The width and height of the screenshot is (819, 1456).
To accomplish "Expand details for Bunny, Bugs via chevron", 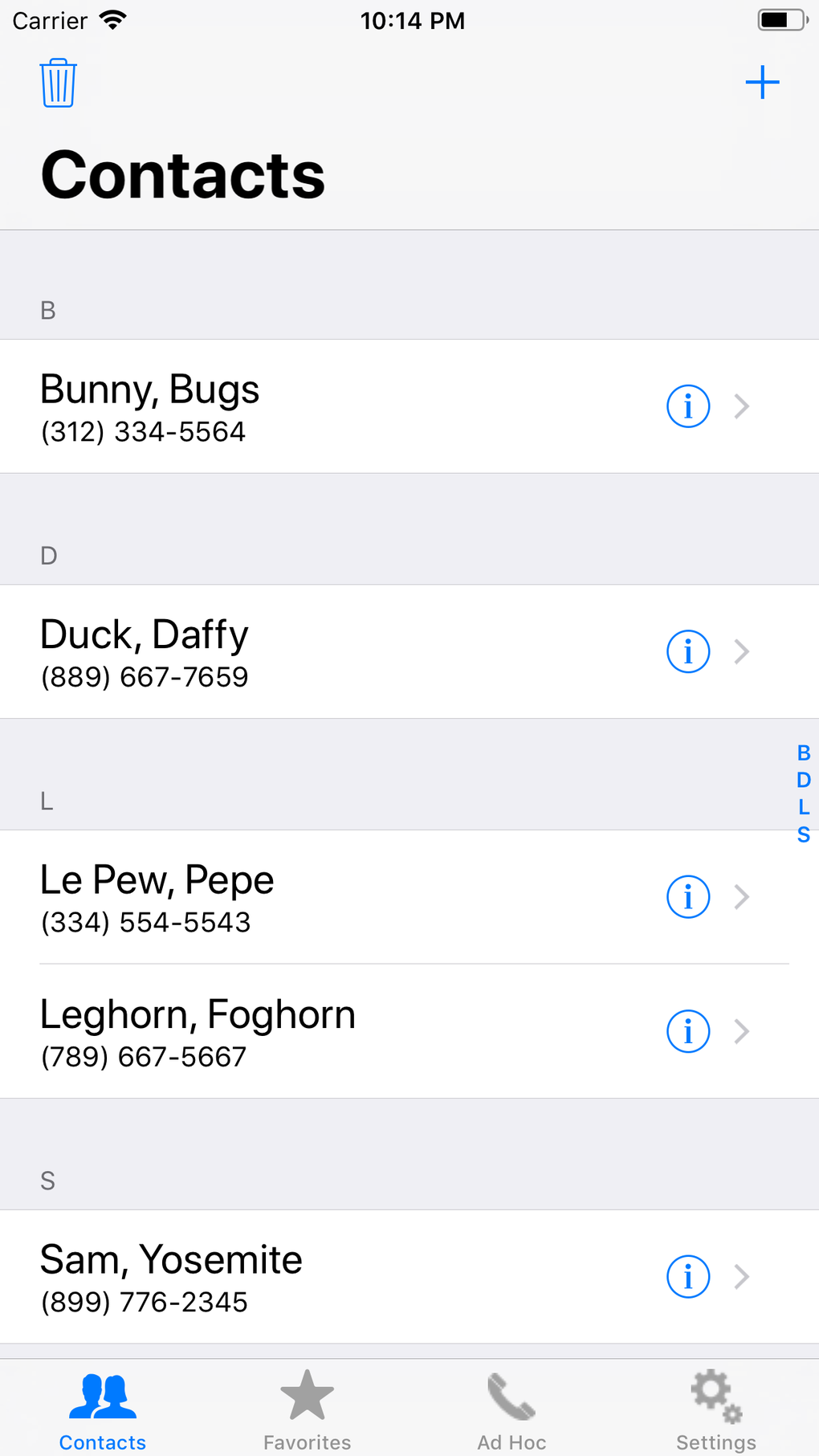I will tap(741, 406).
